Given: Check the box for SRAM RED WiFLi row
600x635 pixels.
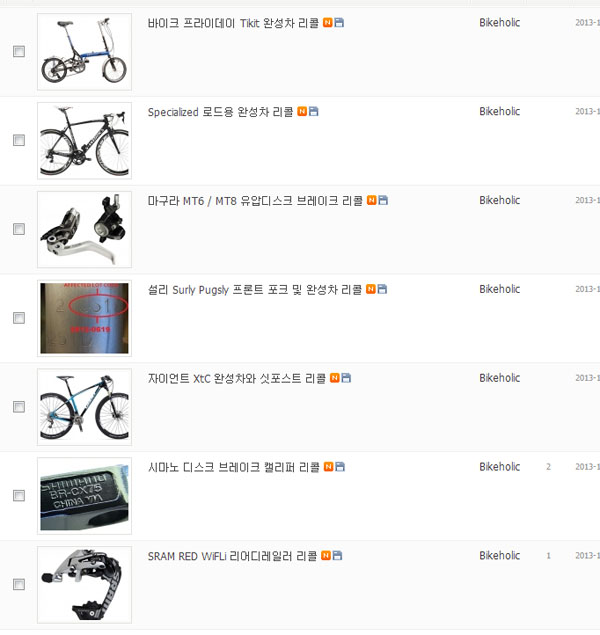Looking at the screenshot, I should (19, 584).
